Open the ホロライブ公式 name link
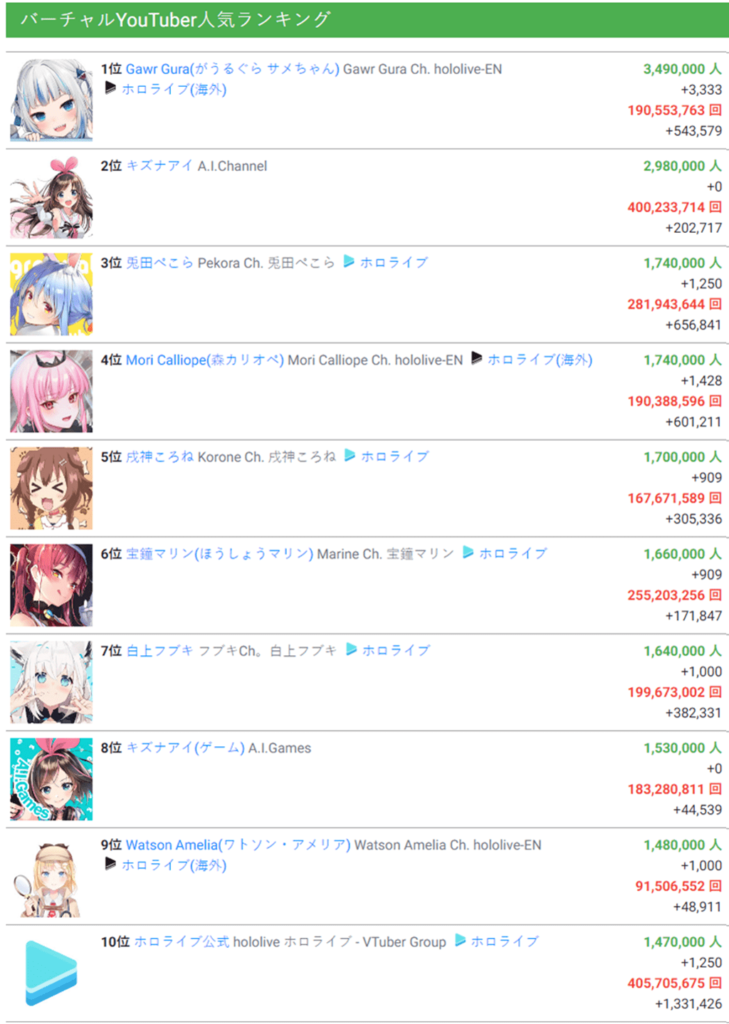 click(x=181, y=942)
